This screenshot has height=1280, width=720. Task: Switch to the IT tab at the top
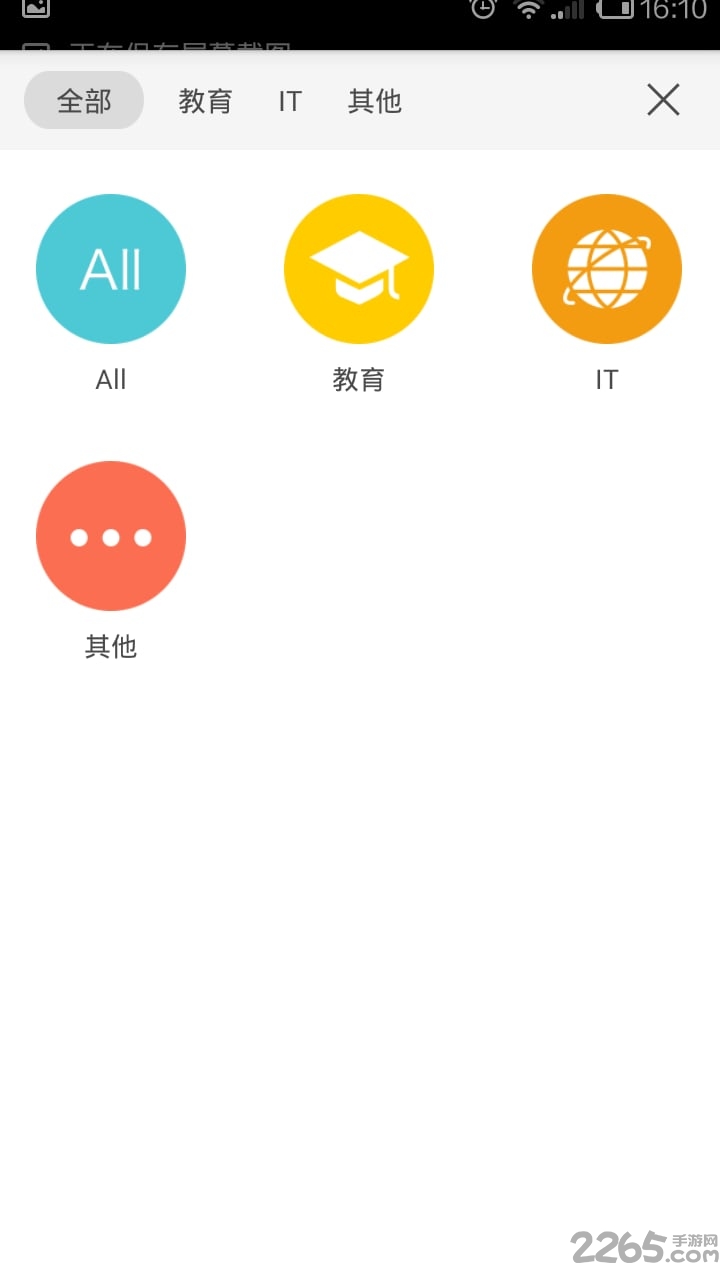289,100
